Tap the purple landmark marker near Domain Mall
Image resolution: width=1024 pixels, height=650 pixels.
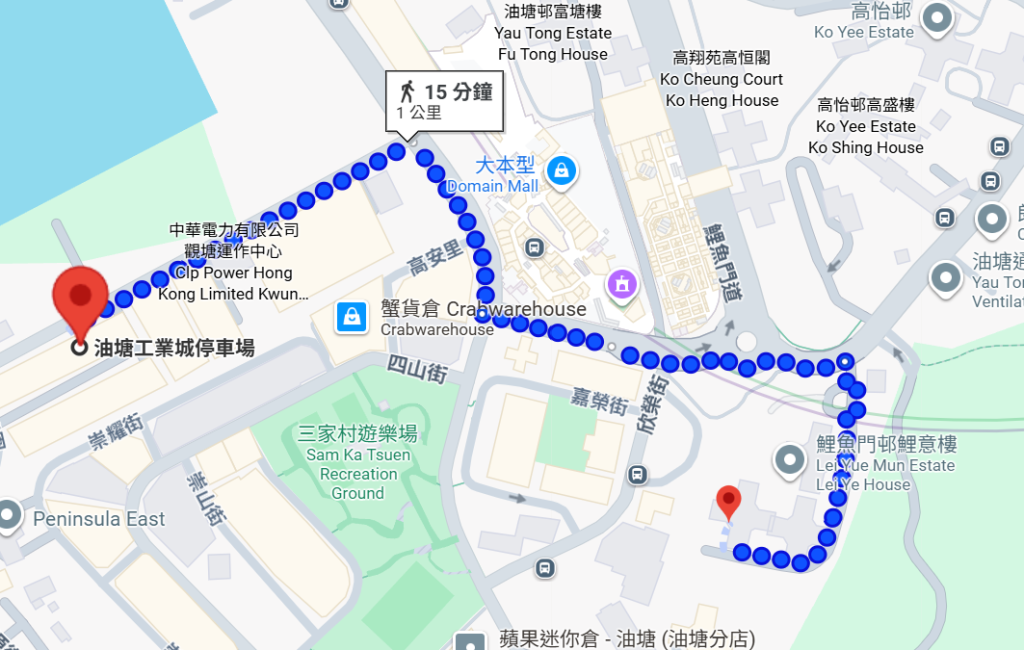(x=621, y=285)
